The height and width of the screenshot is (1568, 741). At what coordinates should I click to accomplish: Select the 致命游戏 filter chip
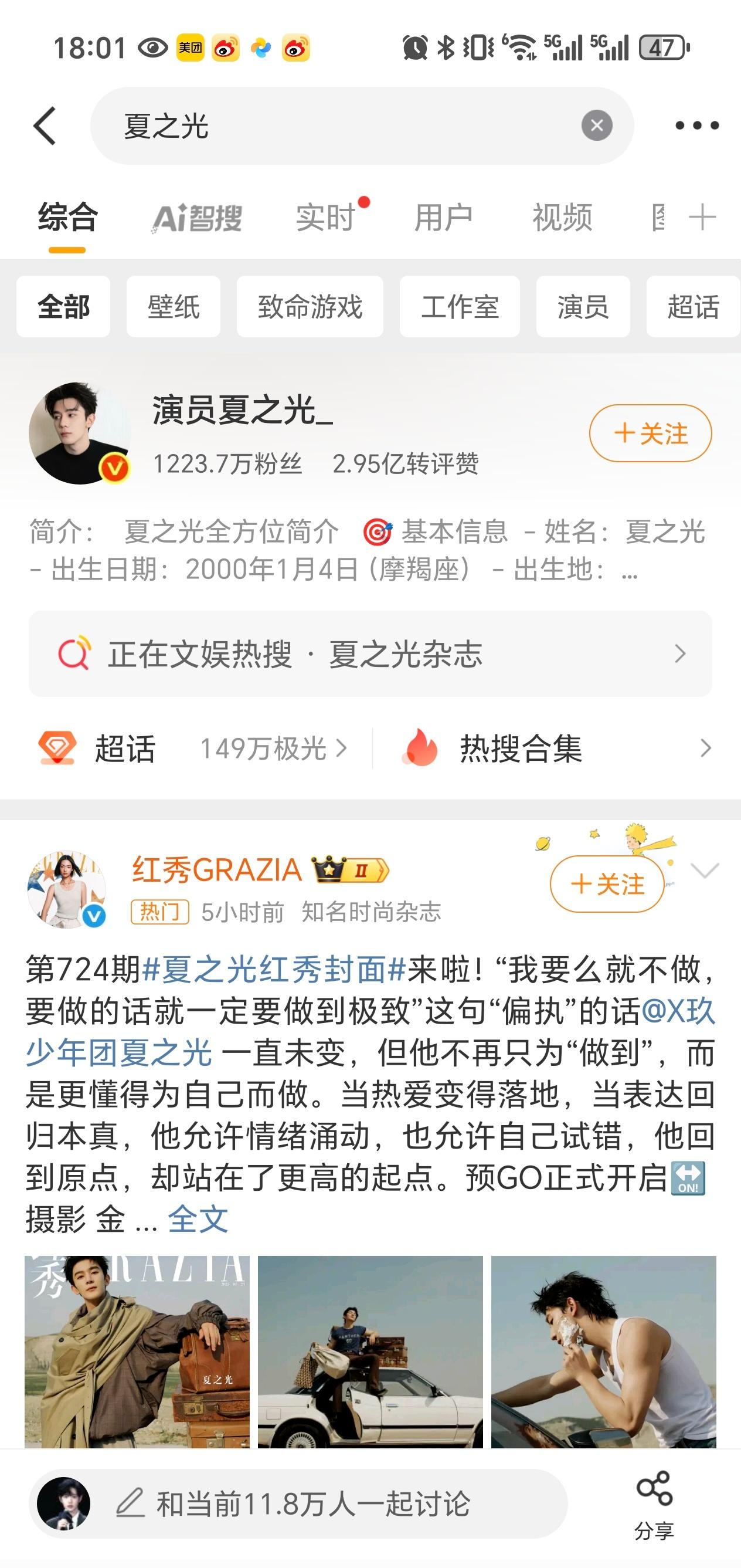tap(310, 307)
